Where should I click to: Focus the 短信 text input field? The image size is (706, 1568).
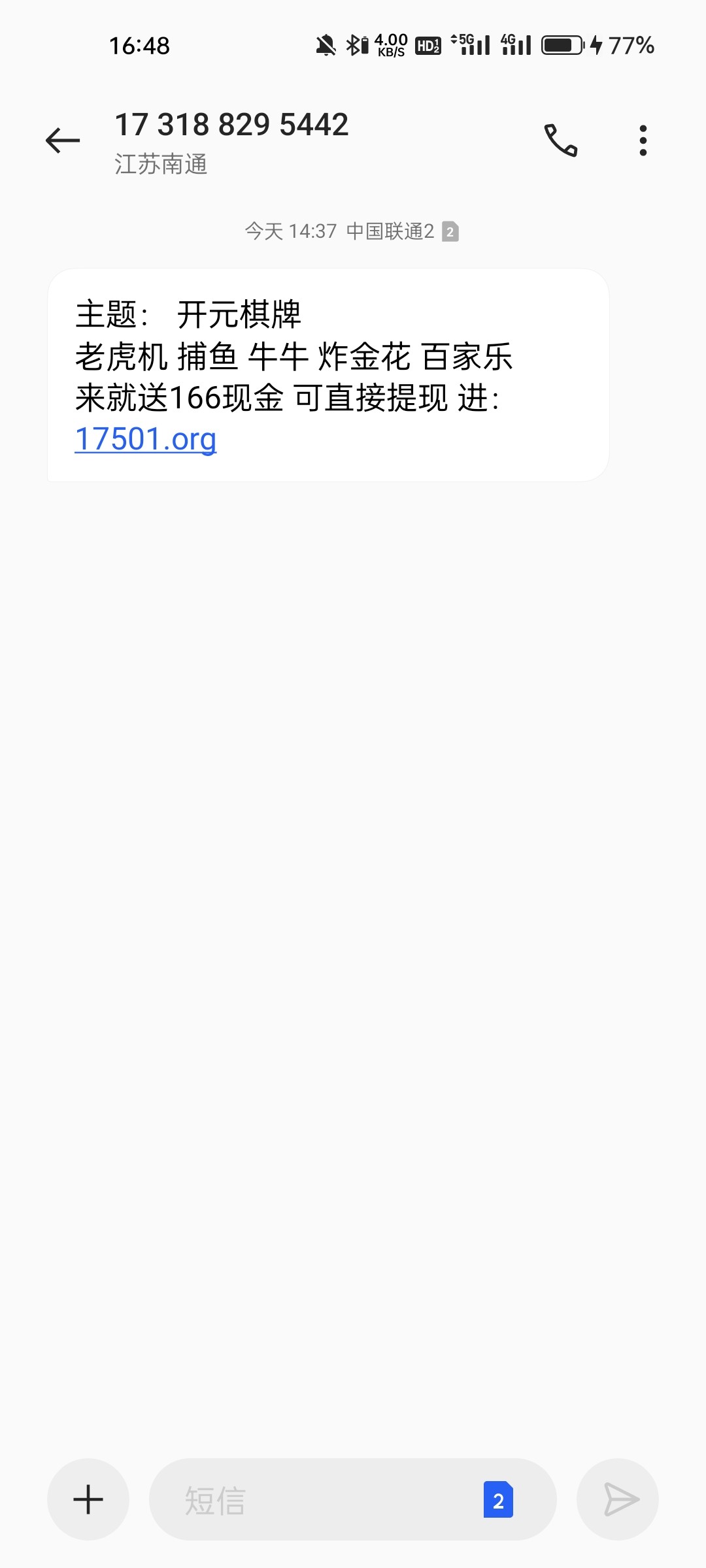point(314,1499)
